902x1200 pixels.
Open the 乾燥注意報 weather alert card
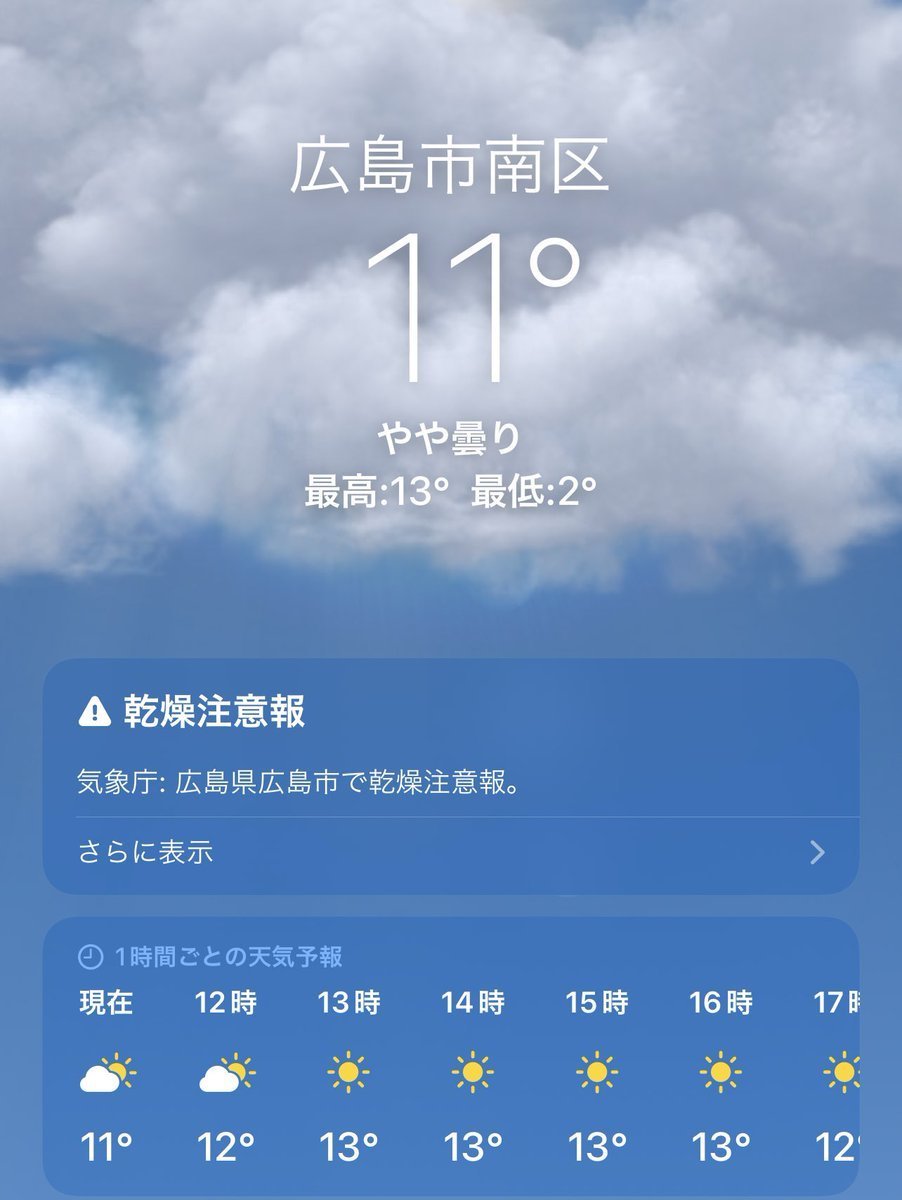(450, 745)
